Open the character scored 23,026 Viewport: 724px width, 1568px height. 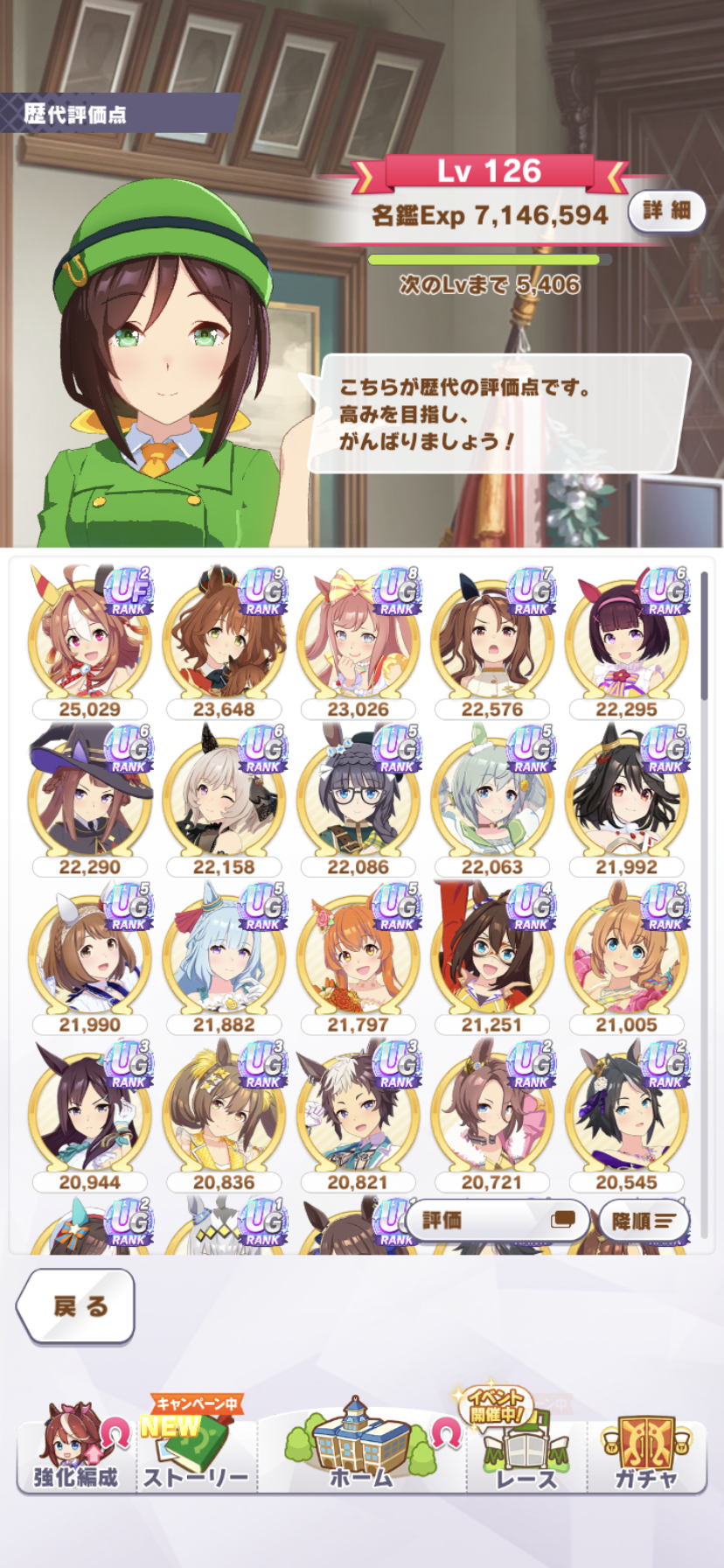358,639
